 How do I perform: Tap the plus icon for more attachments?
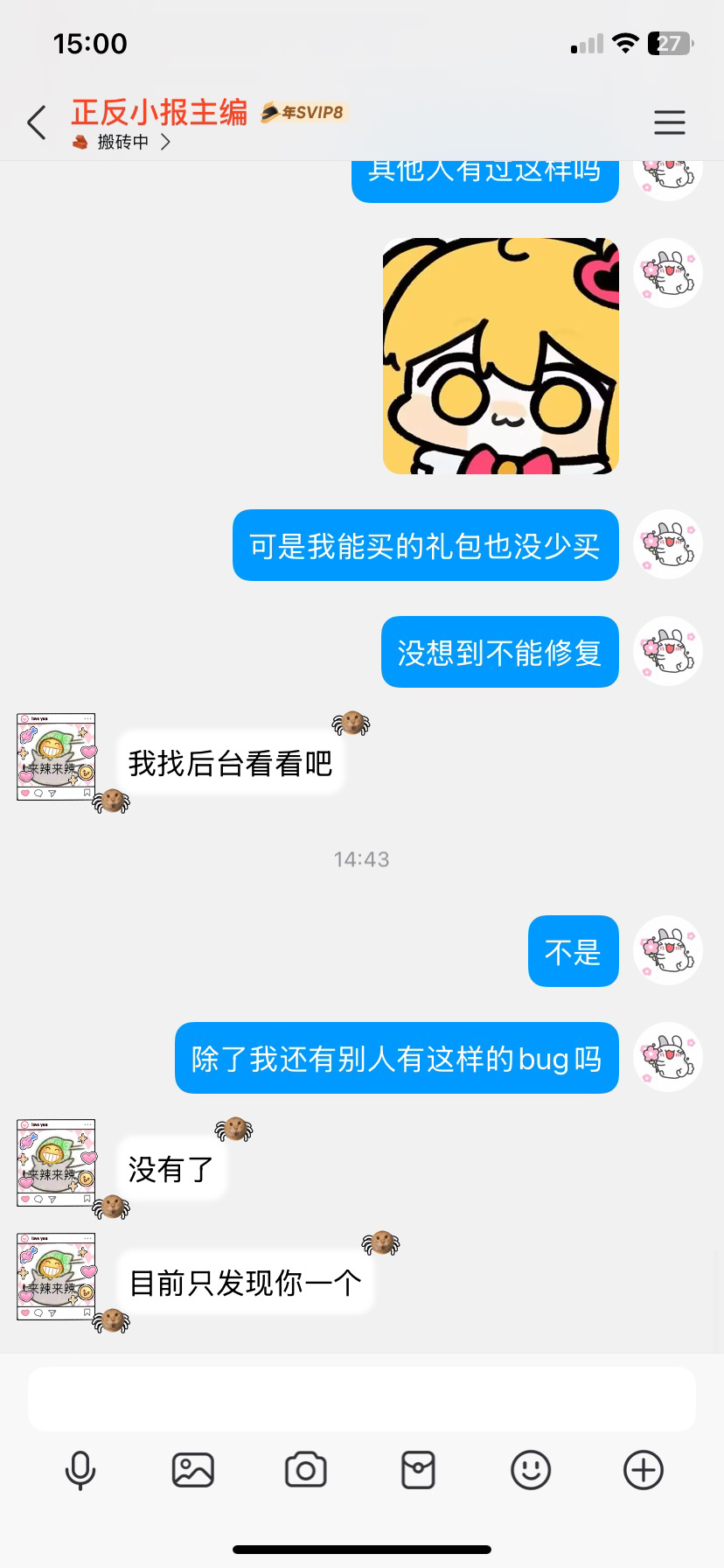coord(644,1471)
